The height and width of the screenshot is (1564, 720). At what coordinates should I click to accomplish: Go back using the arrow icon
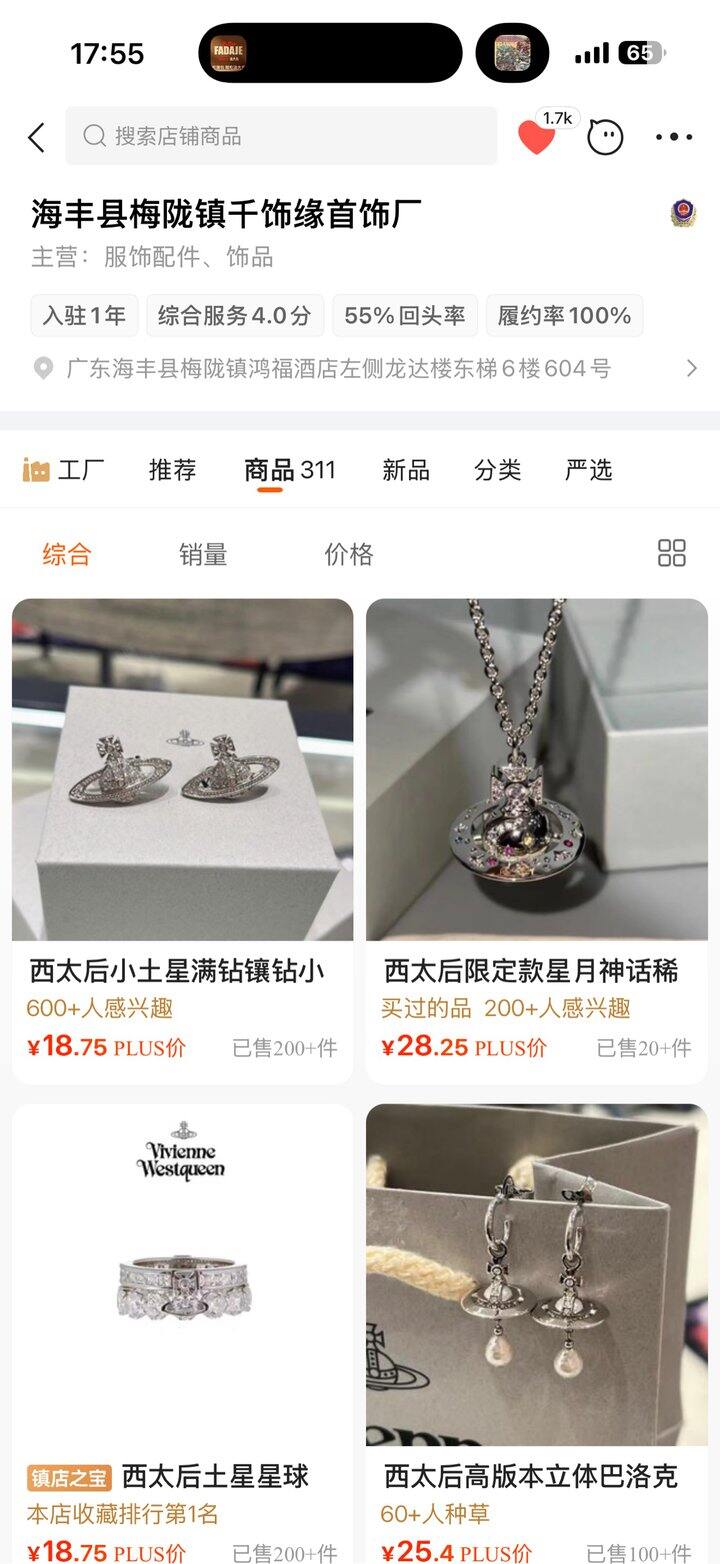[37, 137]
